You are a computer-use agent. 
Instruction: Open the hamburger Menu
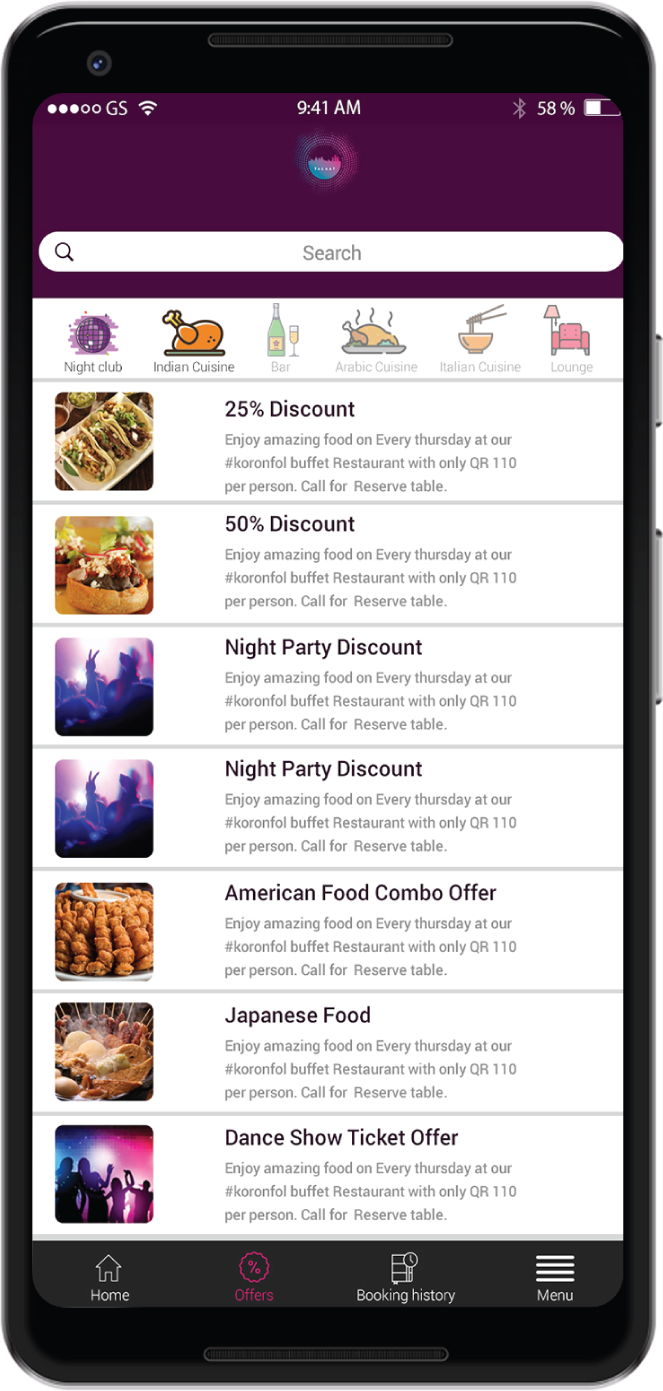[x=555, y=1277]
